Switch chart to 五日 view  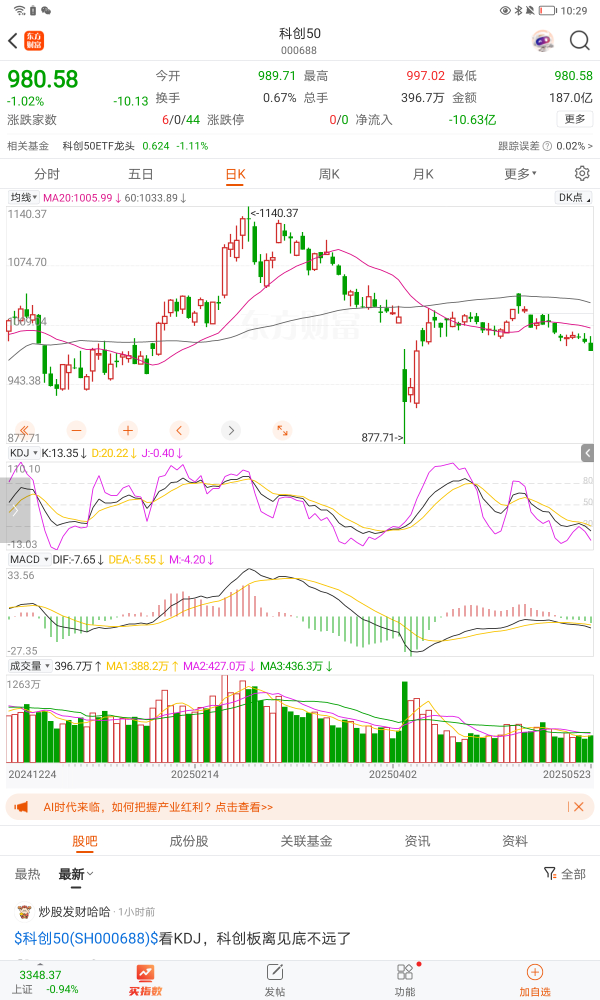pos(141,173)
